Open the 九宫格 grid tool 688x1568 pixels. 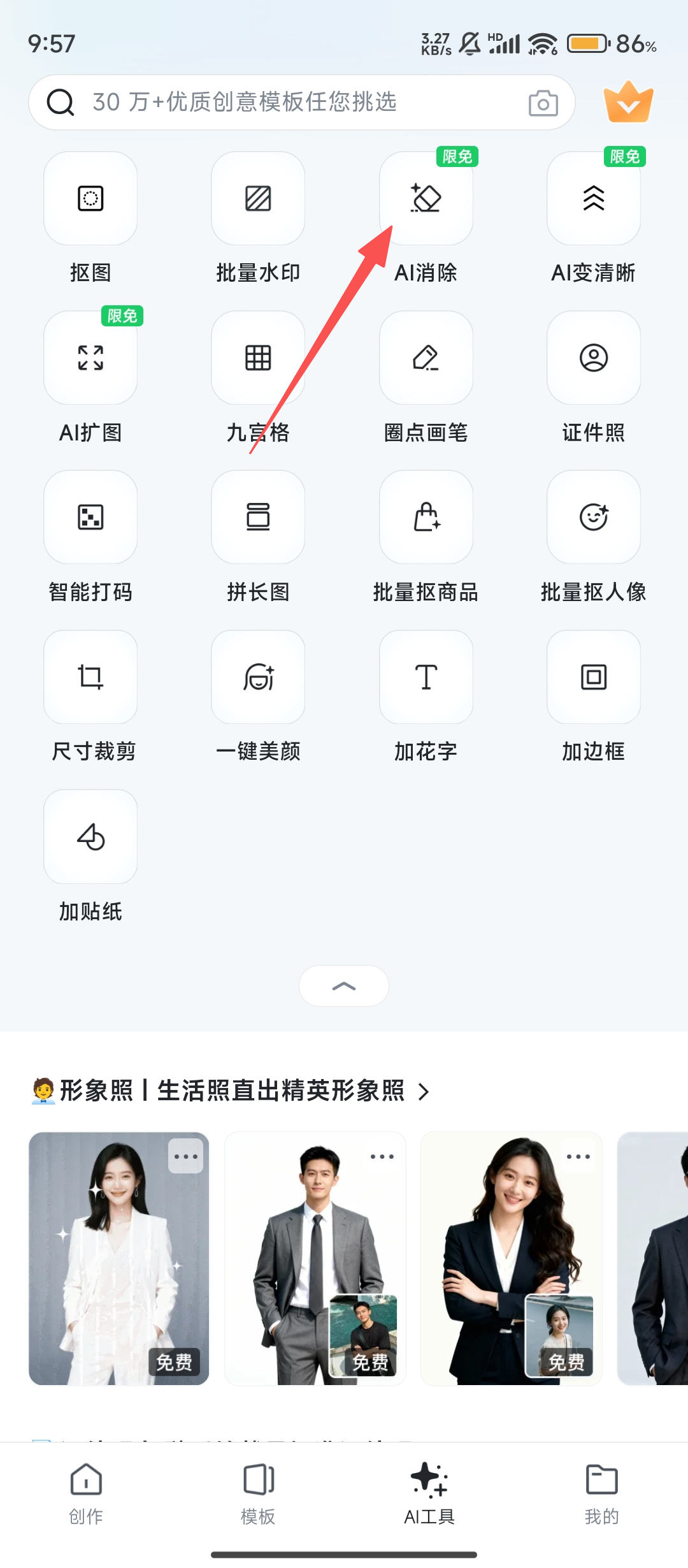coord(258,358)
